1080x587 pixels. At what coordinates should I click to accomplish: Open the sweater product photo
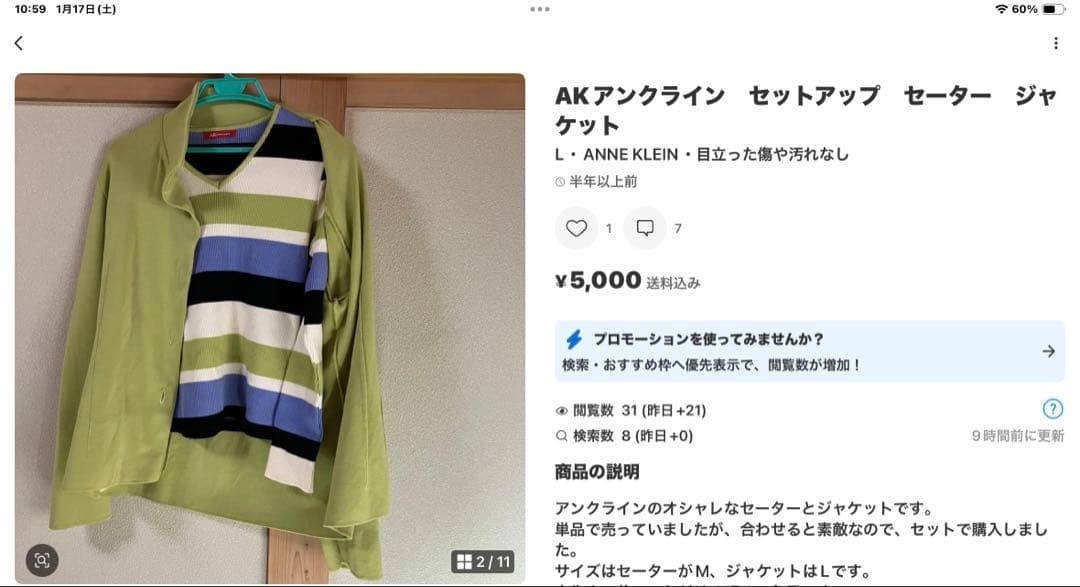pos(269,320)
